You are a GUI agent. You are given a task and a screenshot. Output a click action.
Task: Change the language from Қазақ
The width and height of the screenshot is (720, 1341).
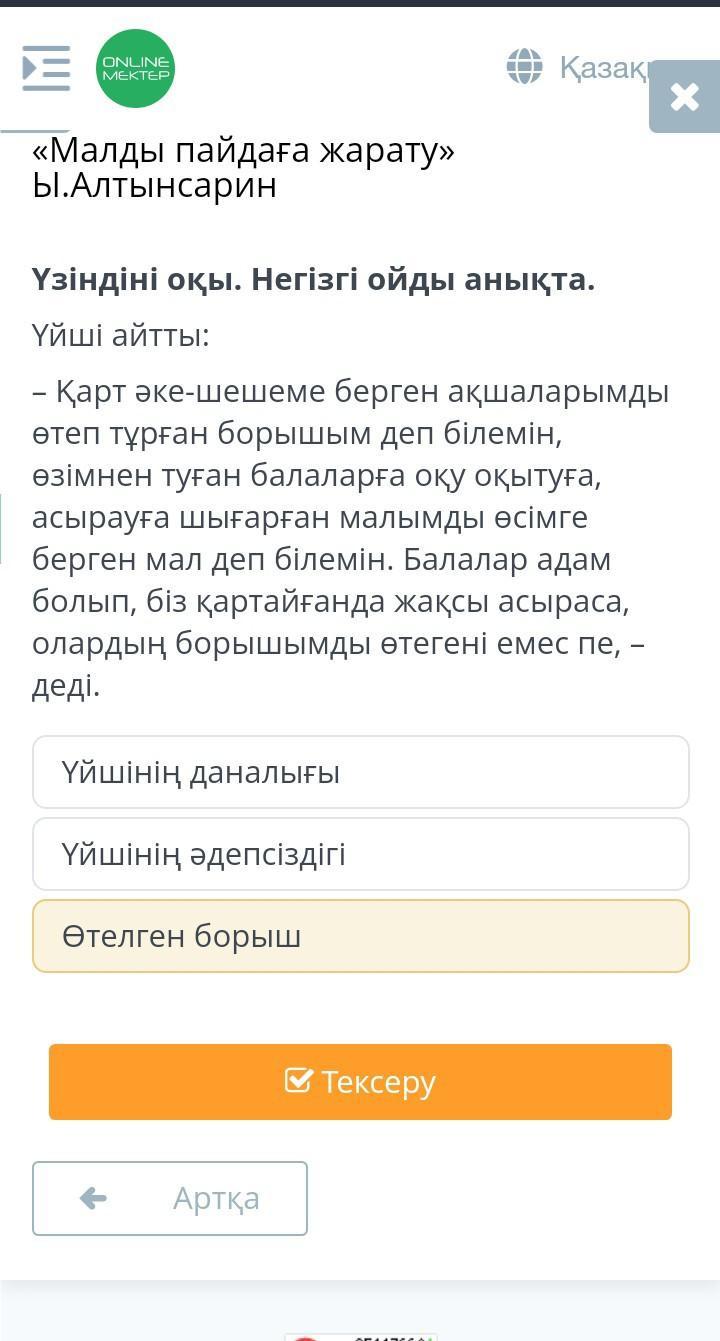(x=580, y=67)
